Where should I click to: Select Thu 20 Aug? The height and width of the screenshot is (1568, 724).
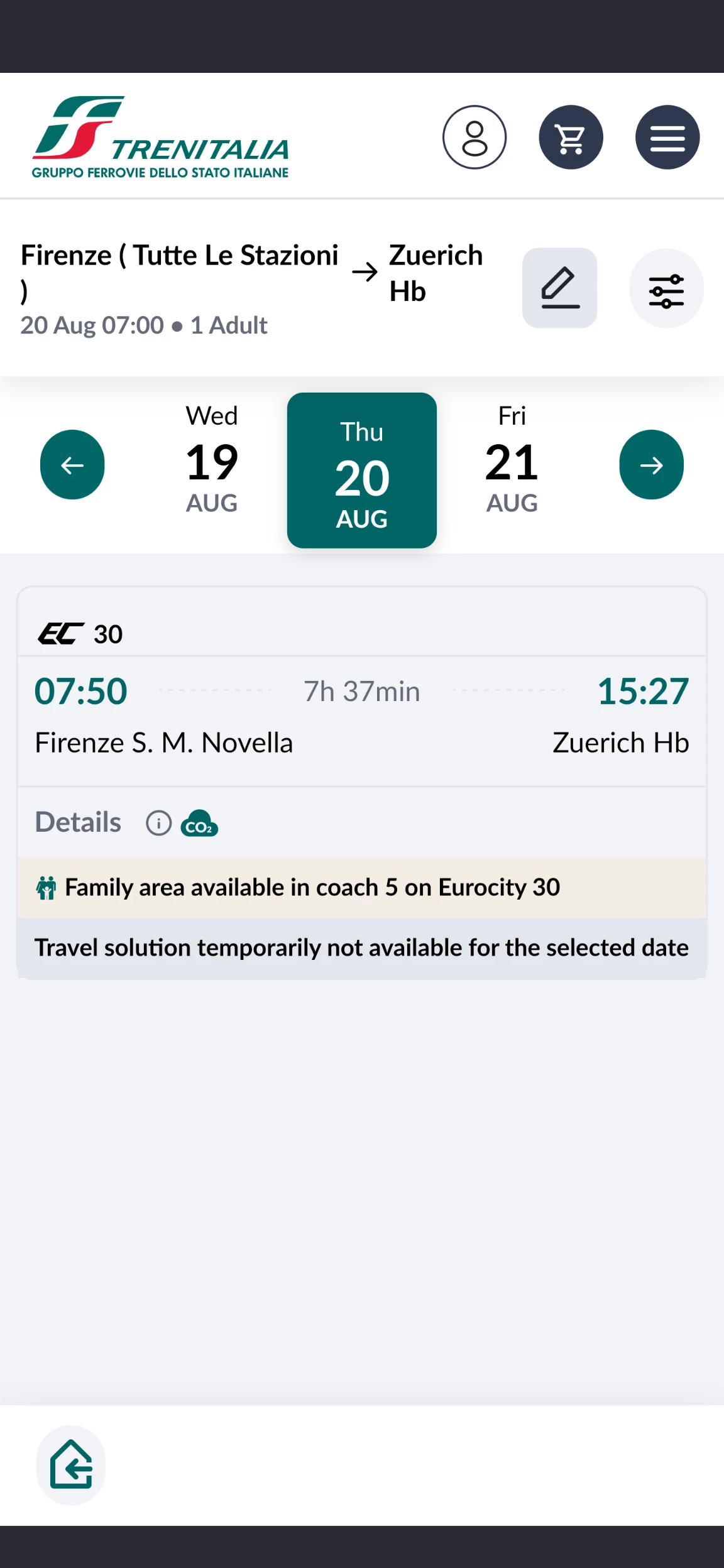click(362, 470)
